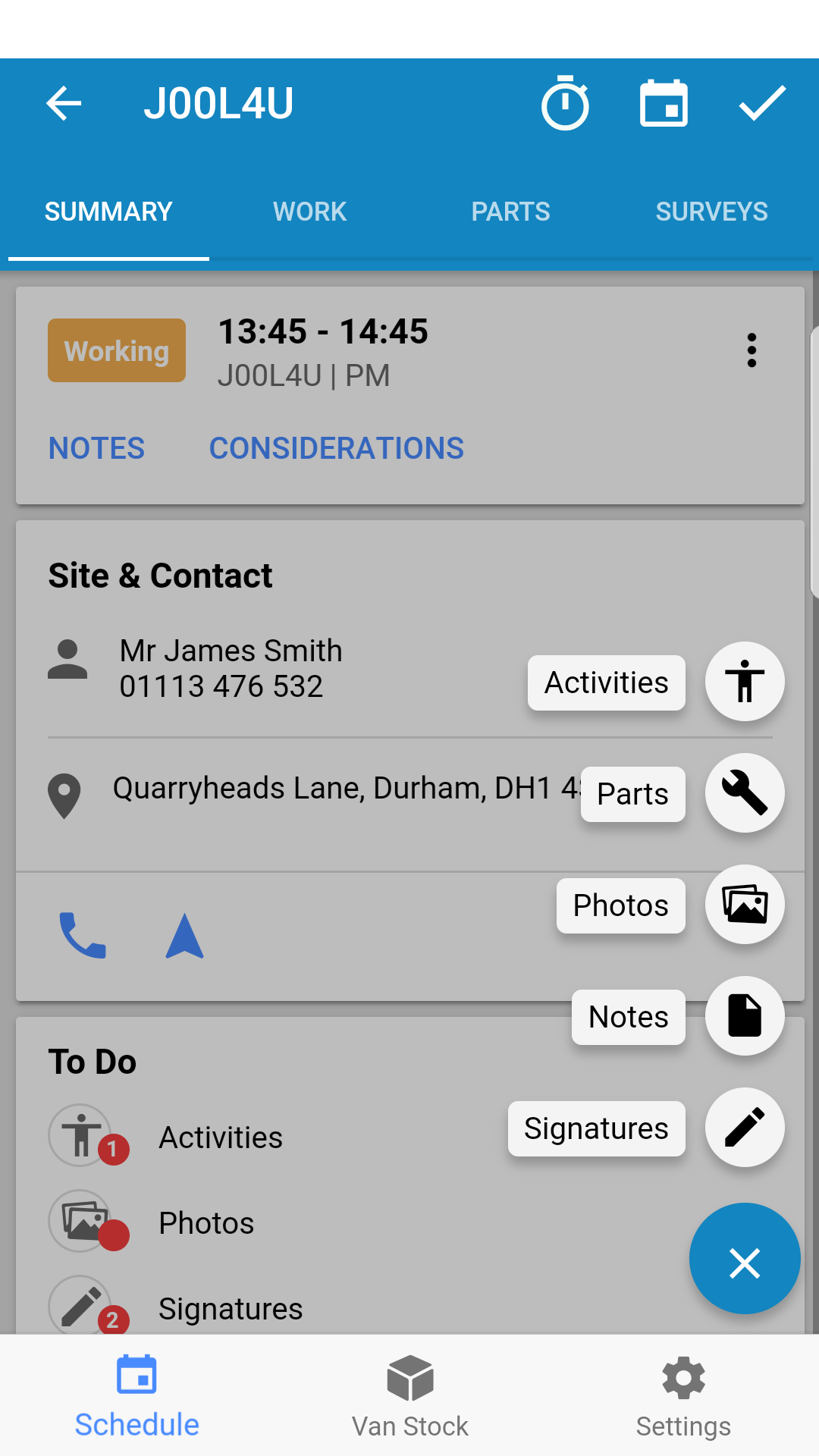
Task: Navigate to site with arrow icon
Action: pyautogui.click(x=185, y=936)
